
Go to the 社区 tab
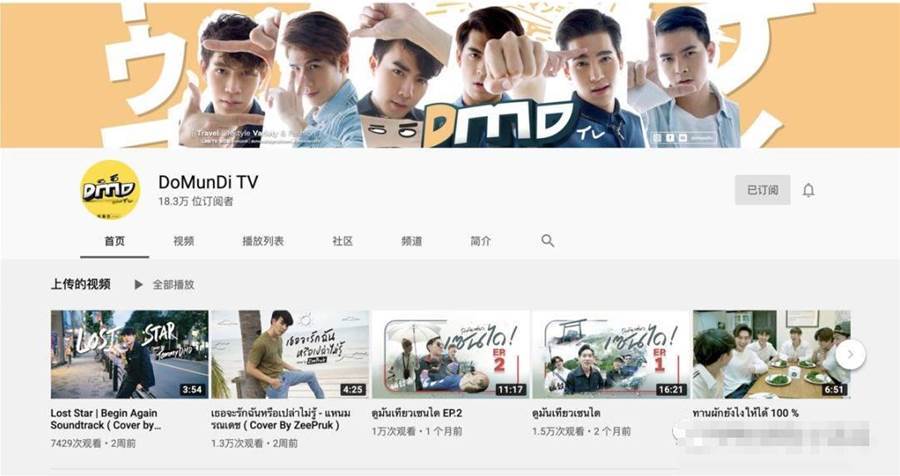(343, 241)
